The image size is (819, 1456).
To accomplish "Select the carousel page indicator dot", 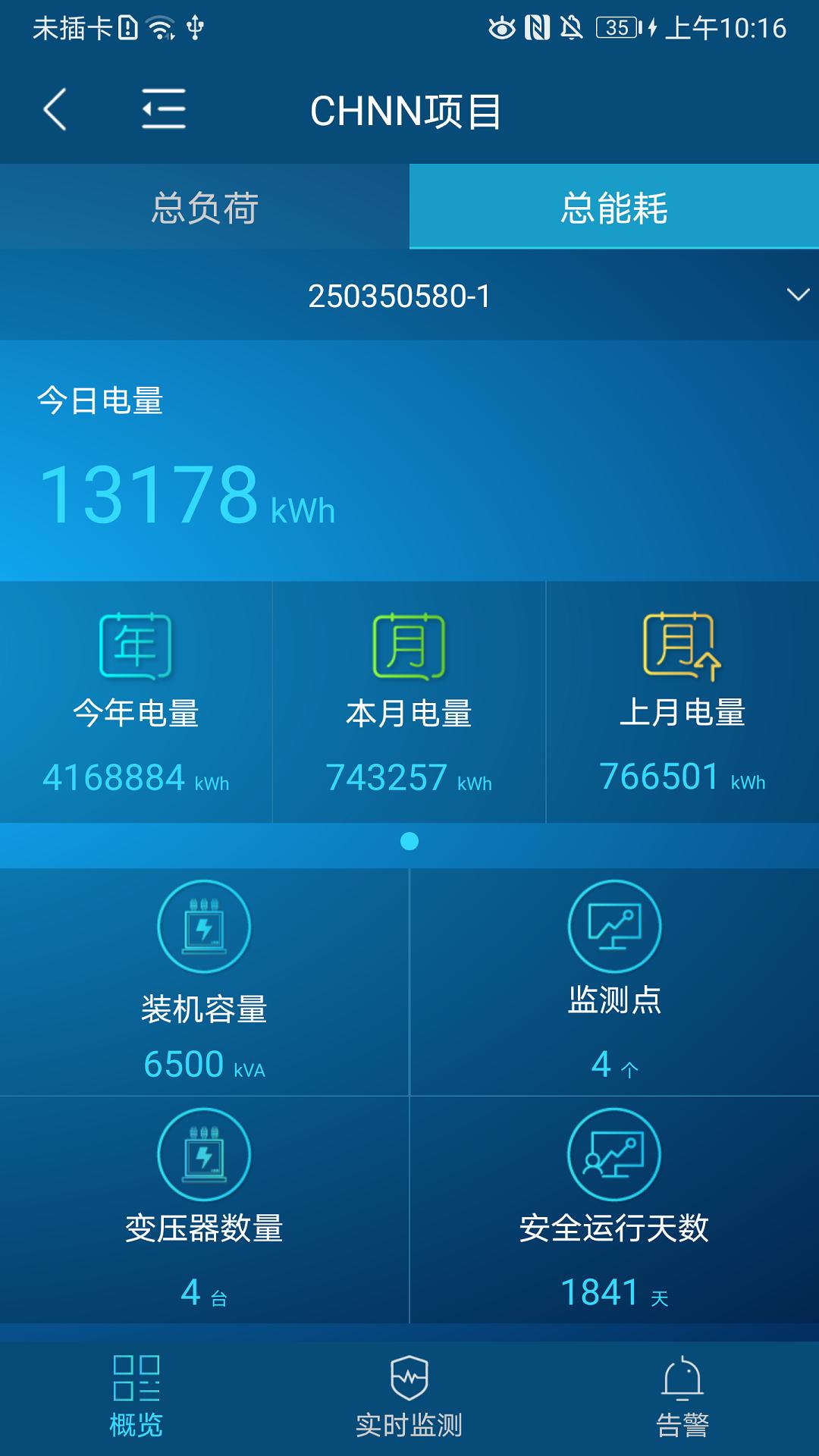I will click(409, 840).
